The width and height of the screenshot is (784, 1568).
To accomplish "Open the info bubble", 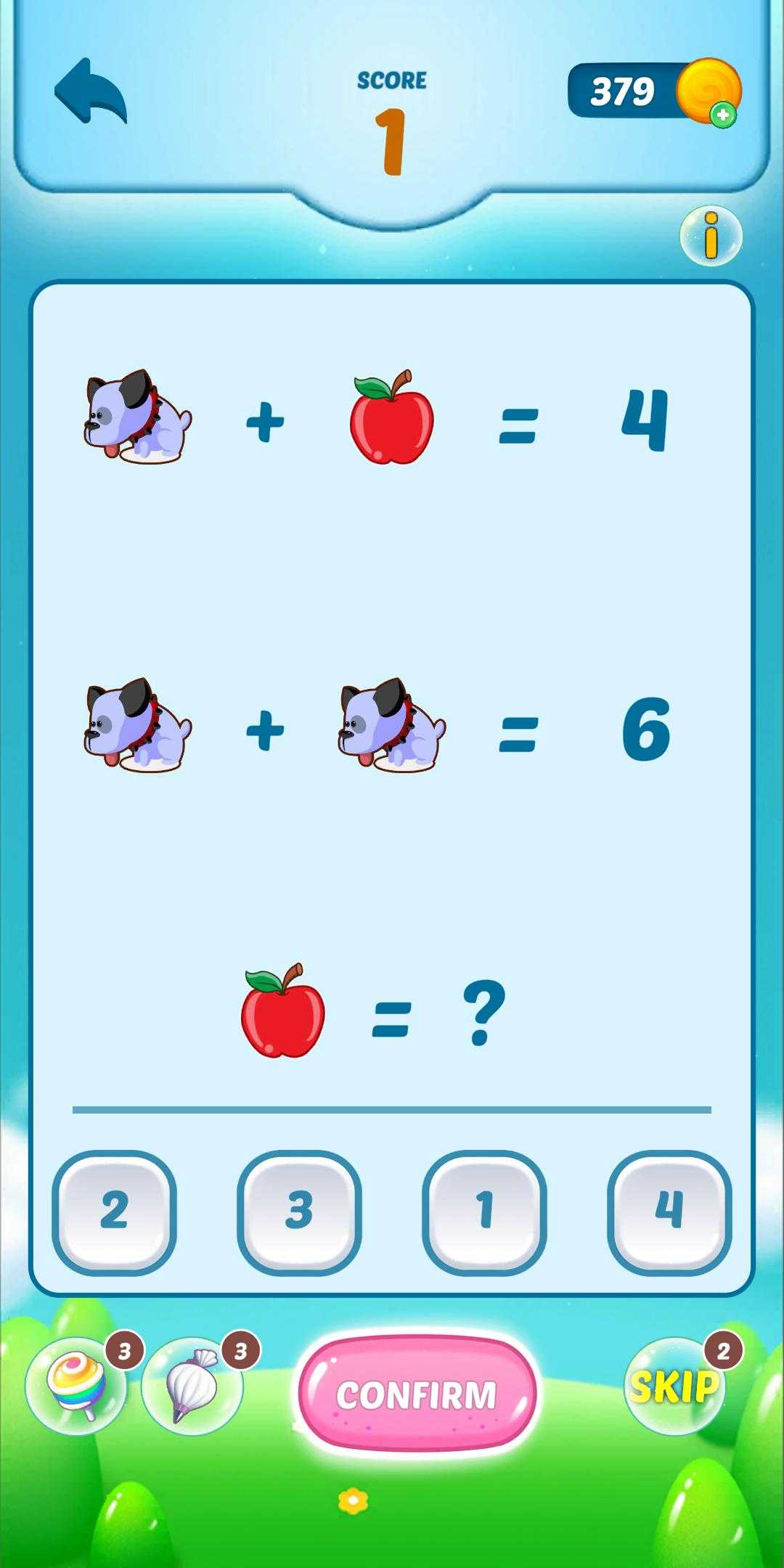I will coord(711,236).
